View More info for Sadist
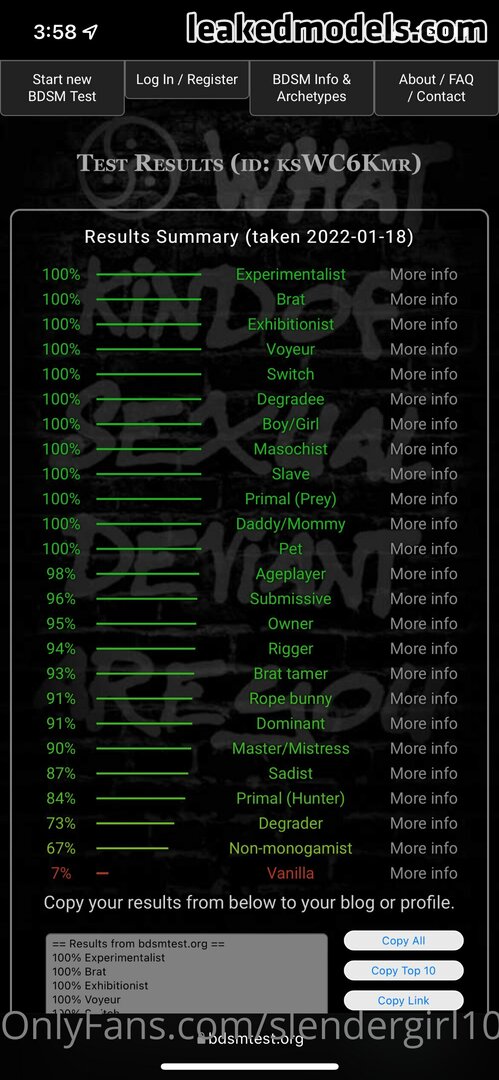The height and width of the screenshot is (1080, 499). [x=423, y=773]
